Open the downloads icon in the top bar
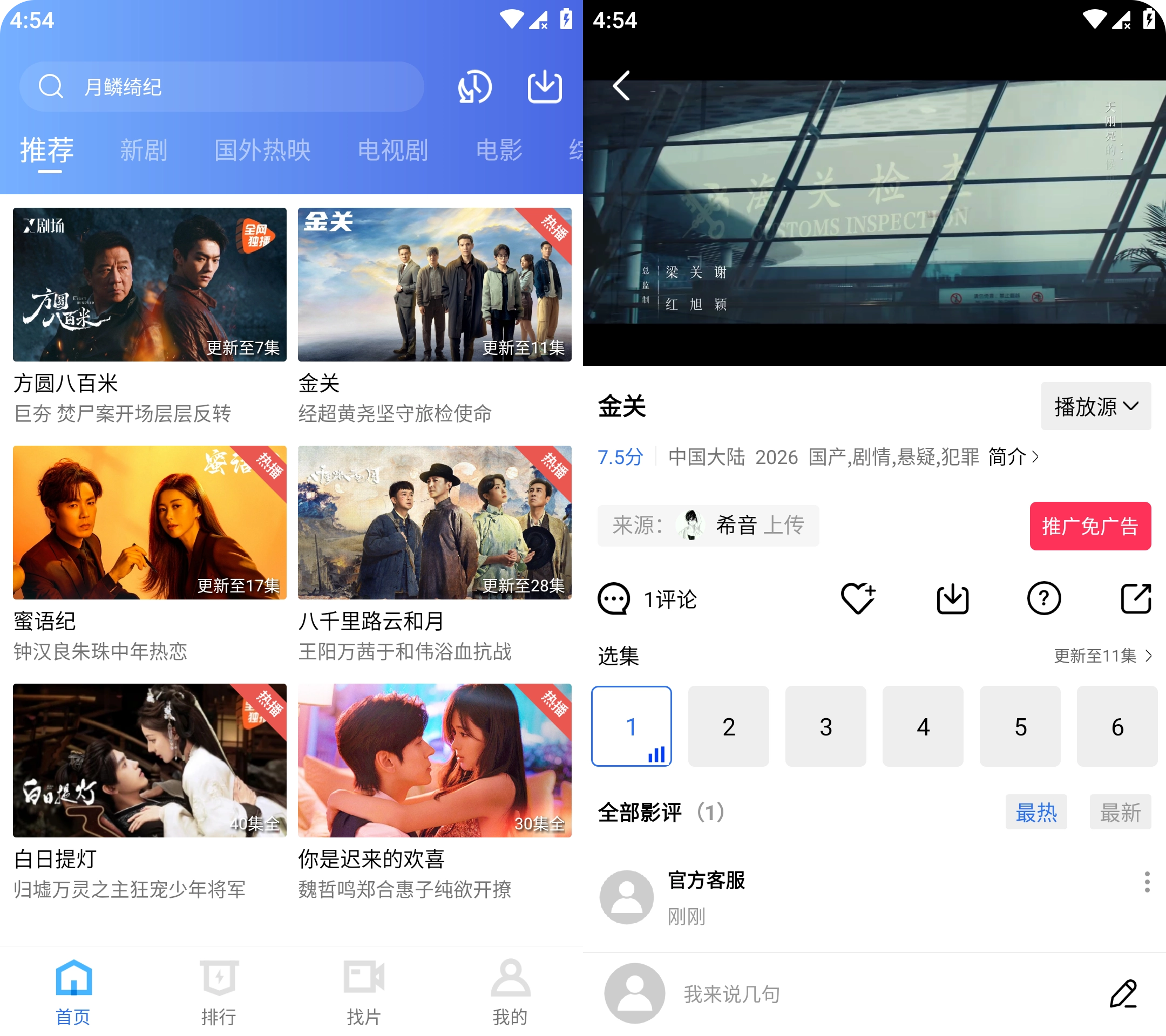The image size is (1166, 1036). [544, 87]
